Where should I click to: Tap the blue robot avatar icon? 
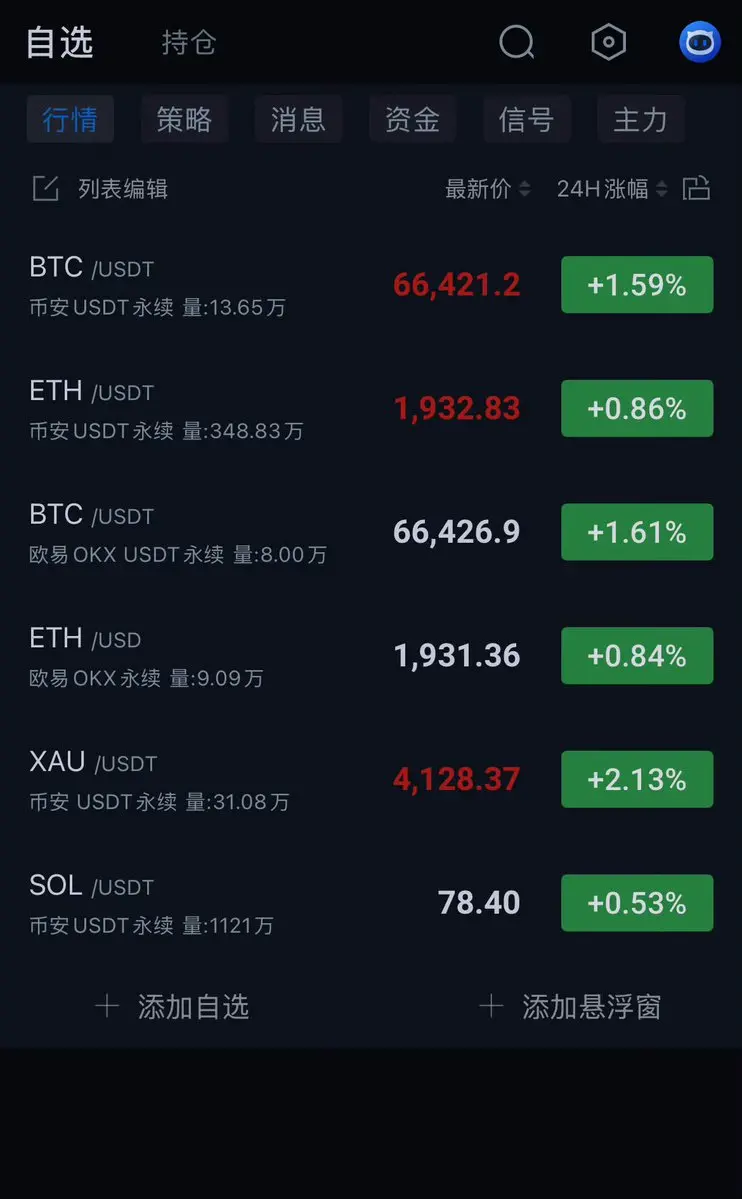click(x=700, y=42)
